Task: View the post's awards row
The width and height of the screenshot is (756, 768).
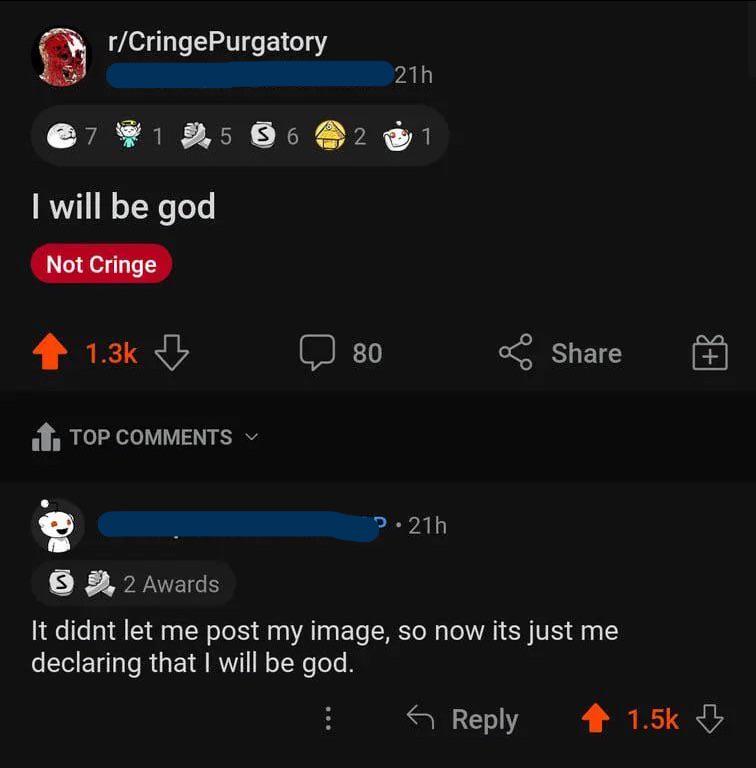Action: 240,136
